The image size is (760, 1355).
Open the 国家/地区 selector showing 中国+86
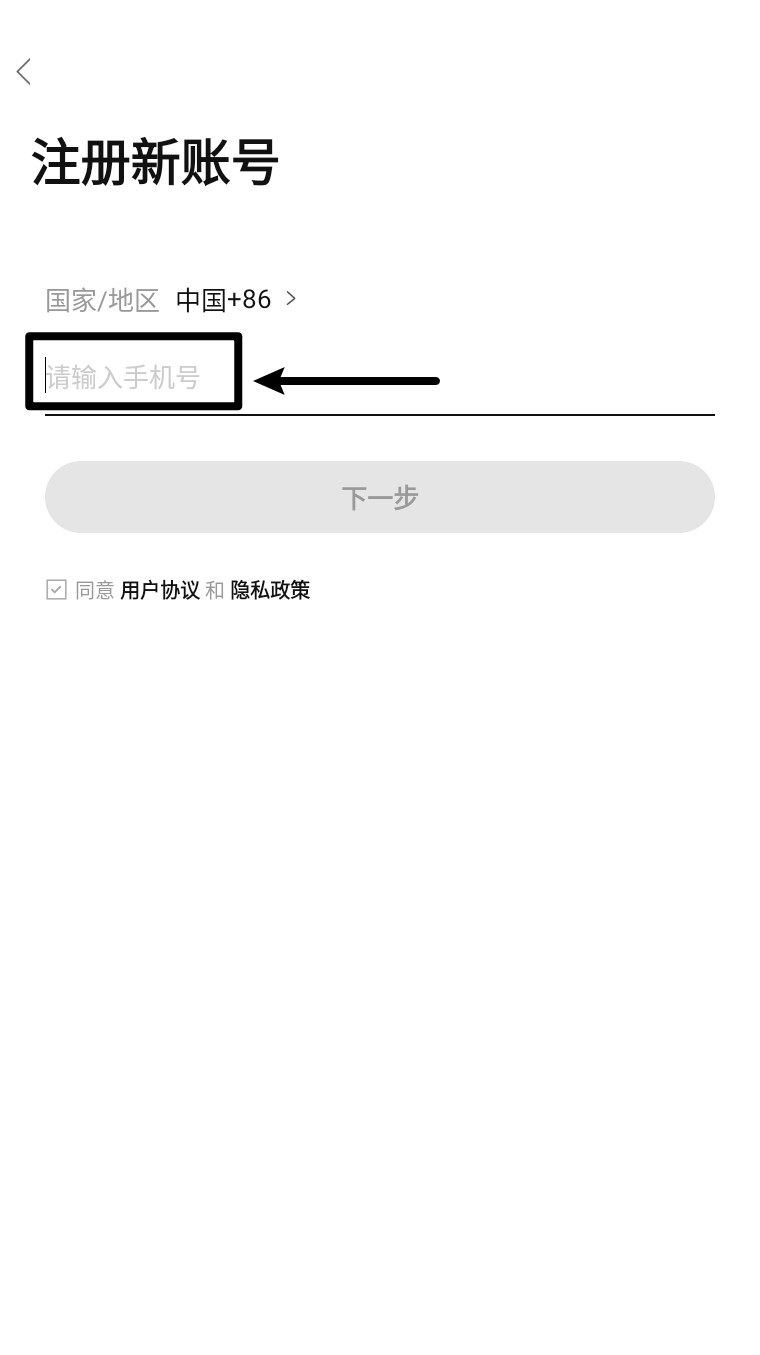pyautogui.click(x=235, y=299)
